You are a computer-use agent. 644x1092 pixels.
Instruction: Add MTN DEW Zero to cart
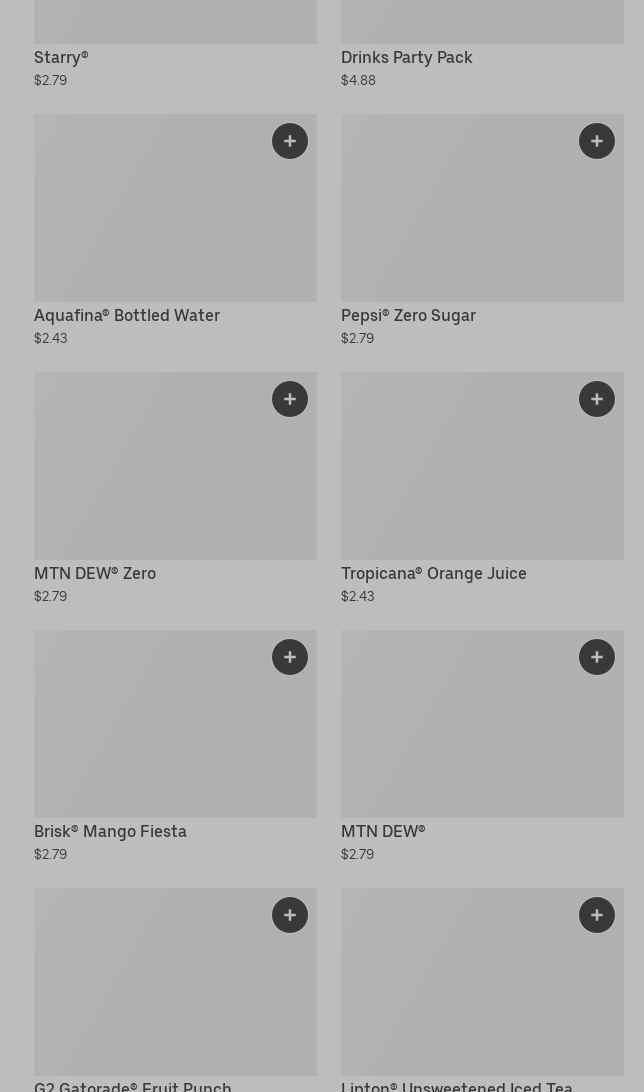point(290,399)
